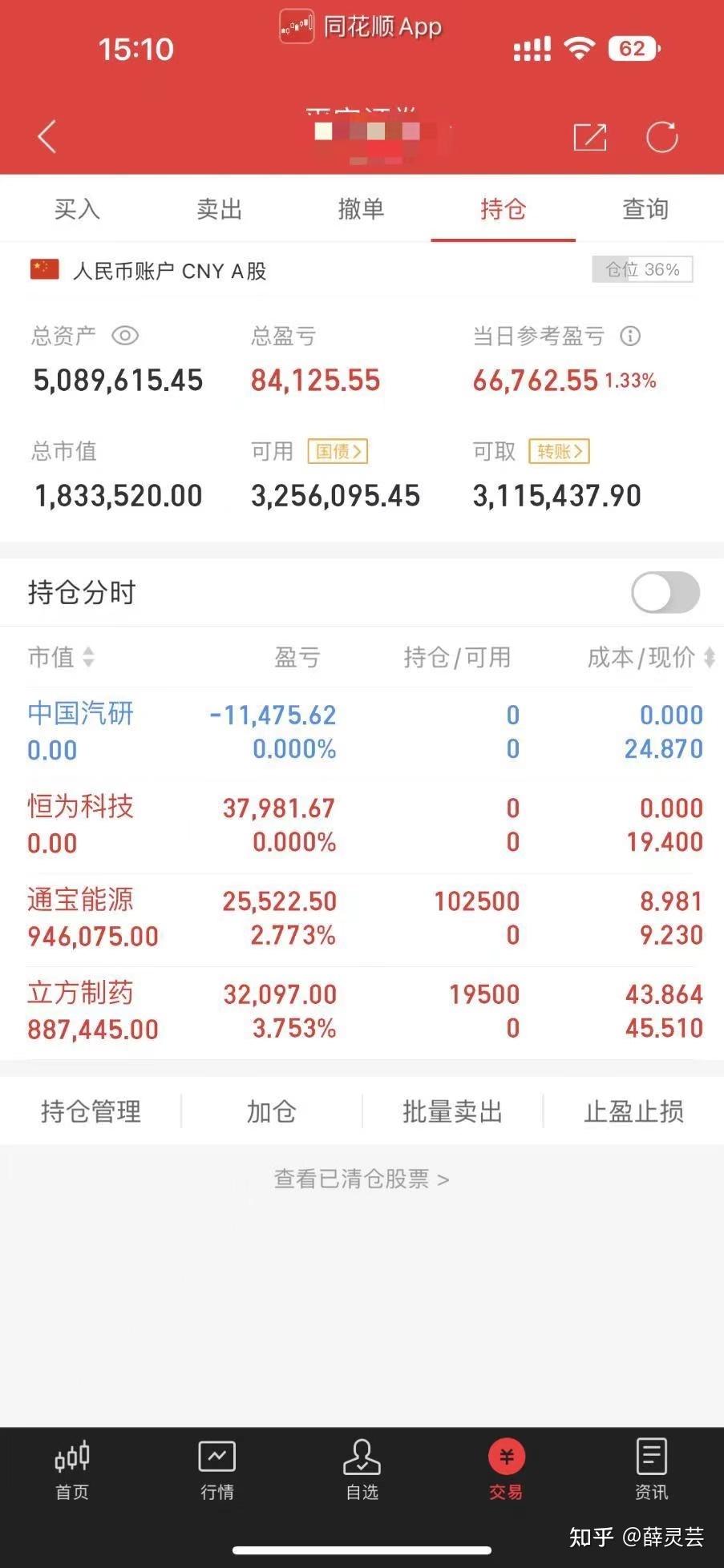This screenshot has height=1568, width=724.
Task: Tap the back arrow in header
Action: [46, 136]
